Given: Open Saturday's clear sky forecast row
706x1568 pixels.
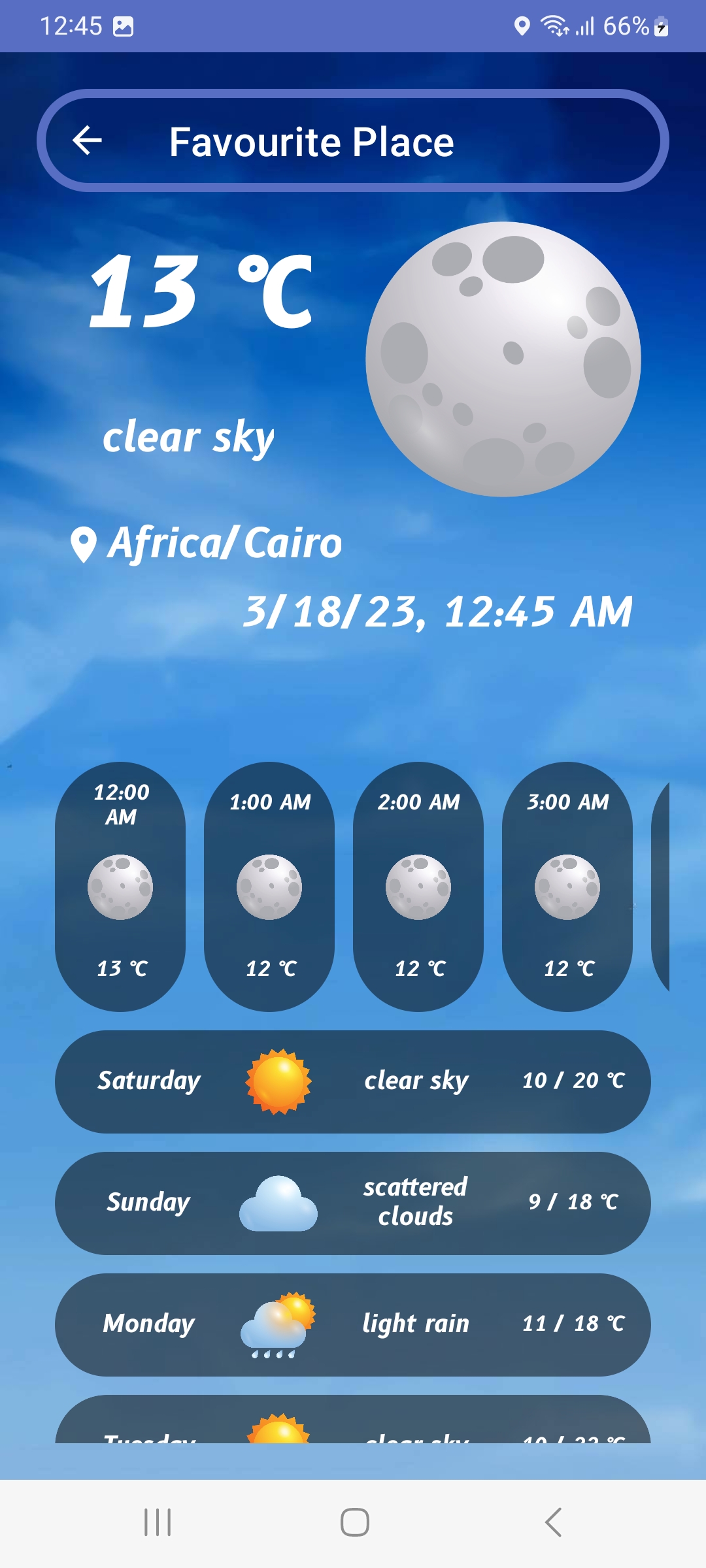Looking at the screenshot, I should [353, 1080].
